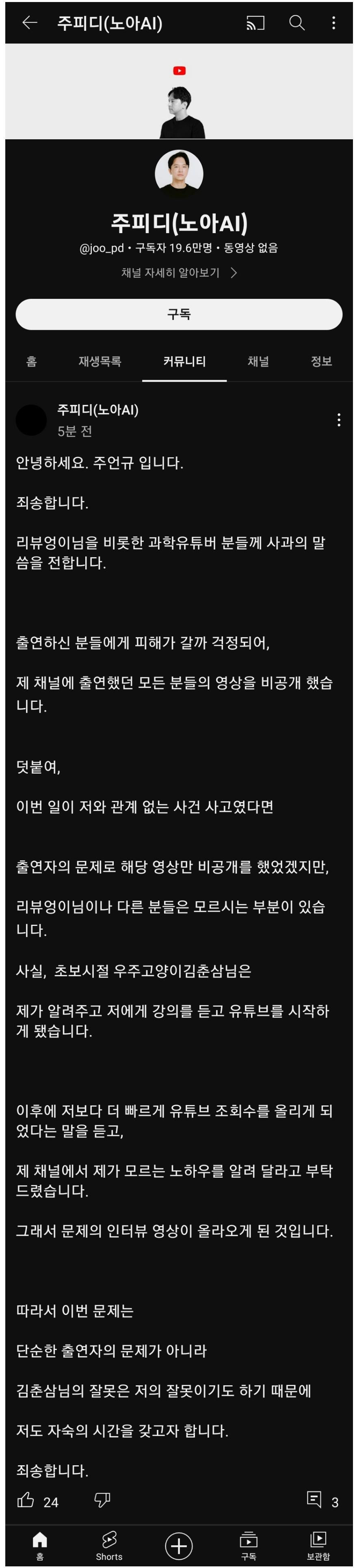Open the 정보 tab
The height and width of the screenshot is (1568, 355).
[321, 361]
